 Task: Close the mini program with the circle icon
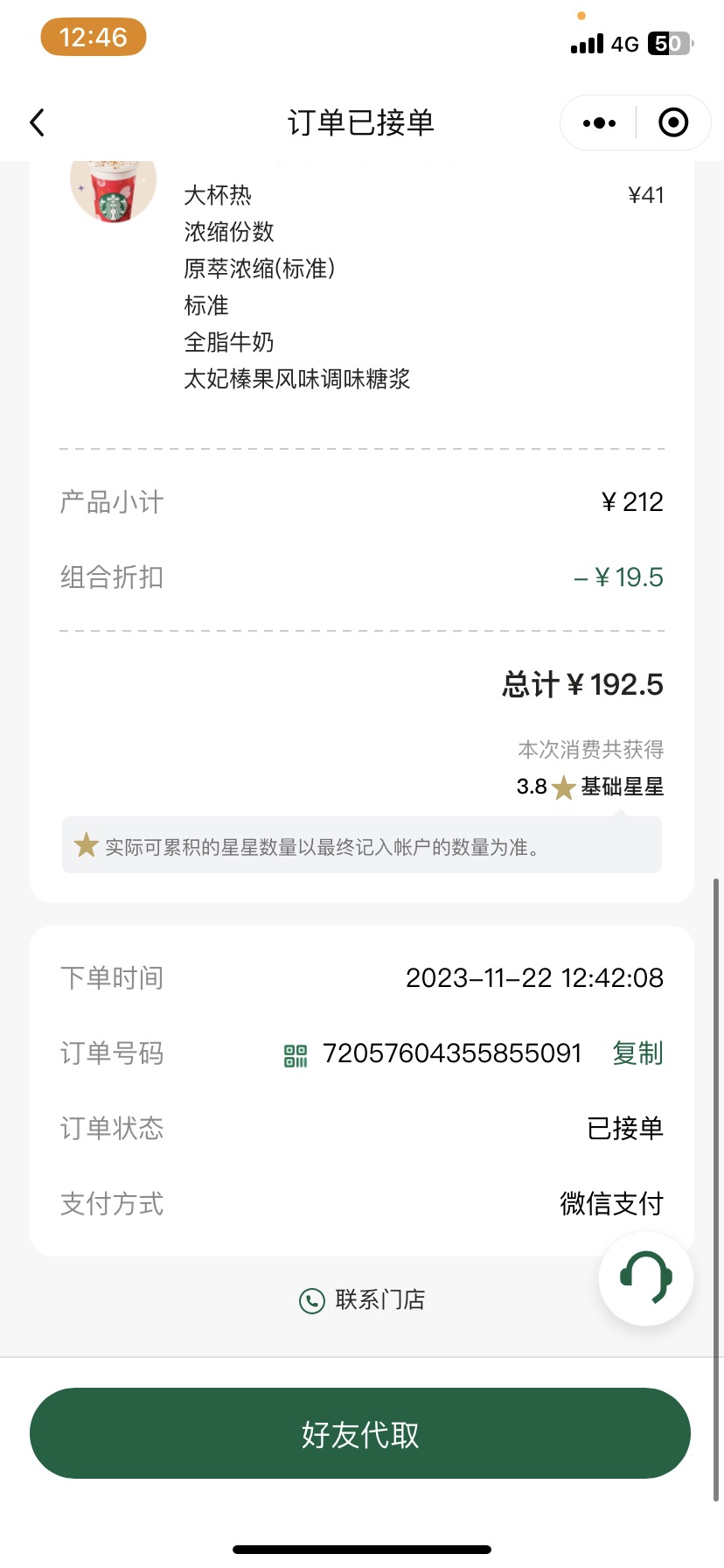672,122
